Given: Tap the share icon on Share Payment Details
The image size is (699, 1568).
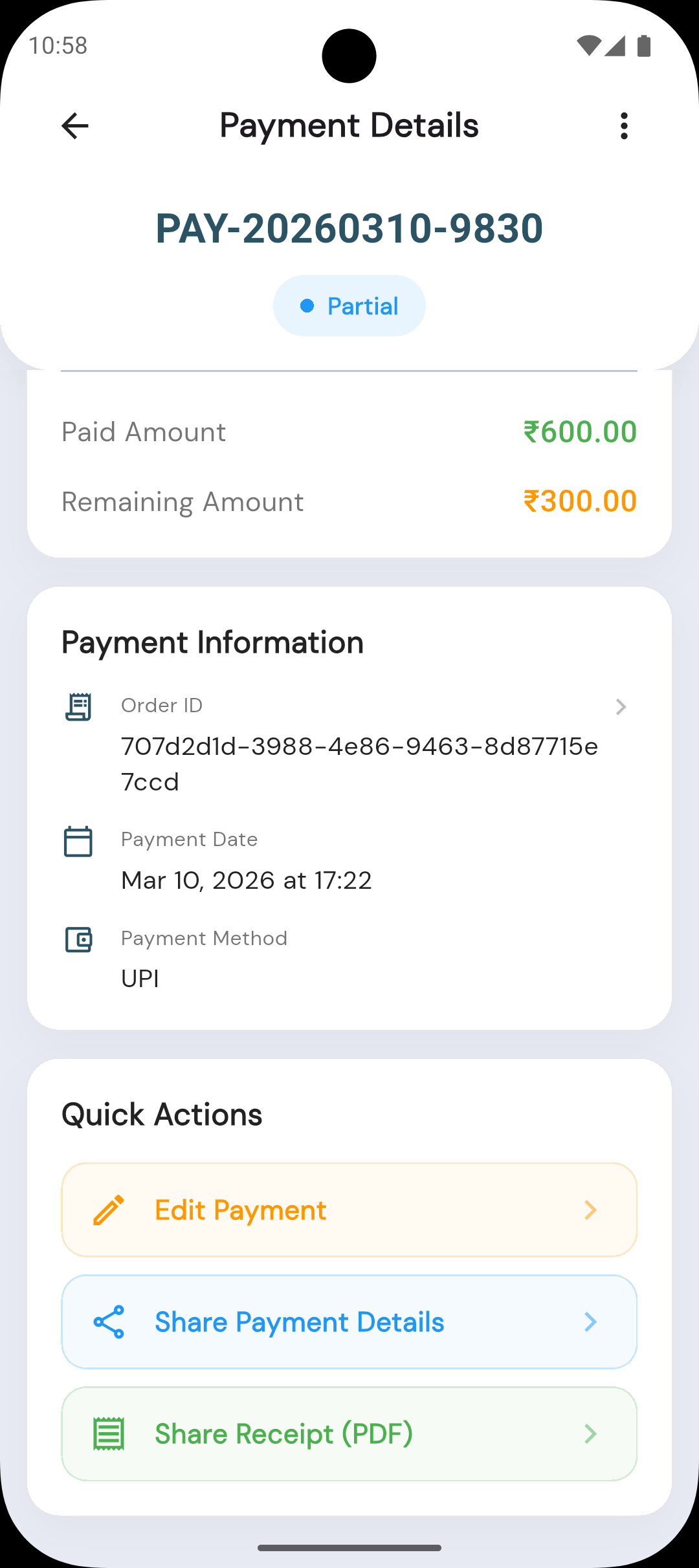Looking at the screenshot, I should click(111, 1321).
